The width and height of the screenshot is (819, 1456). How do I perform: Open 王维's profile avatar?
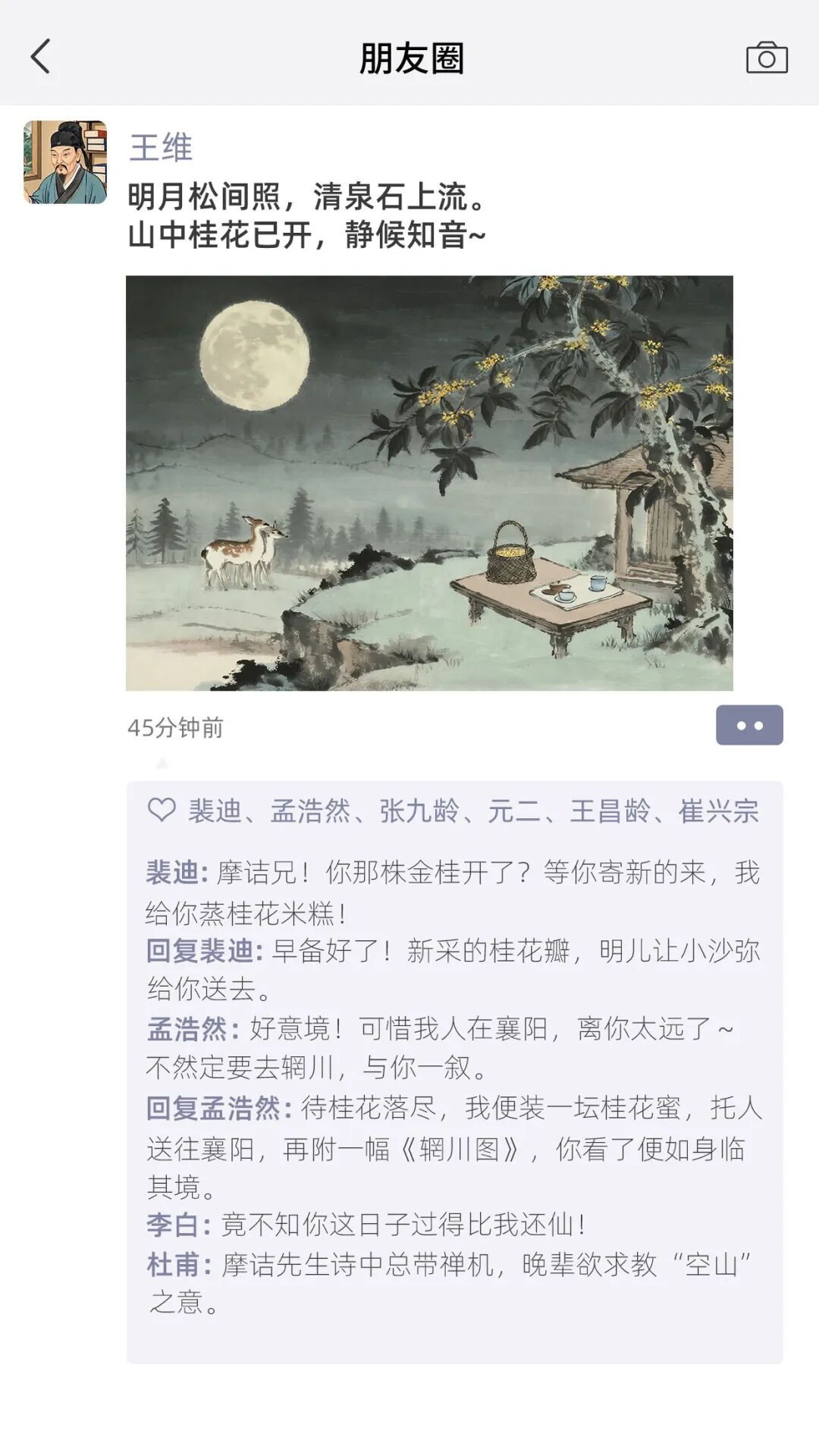point(65,162)
